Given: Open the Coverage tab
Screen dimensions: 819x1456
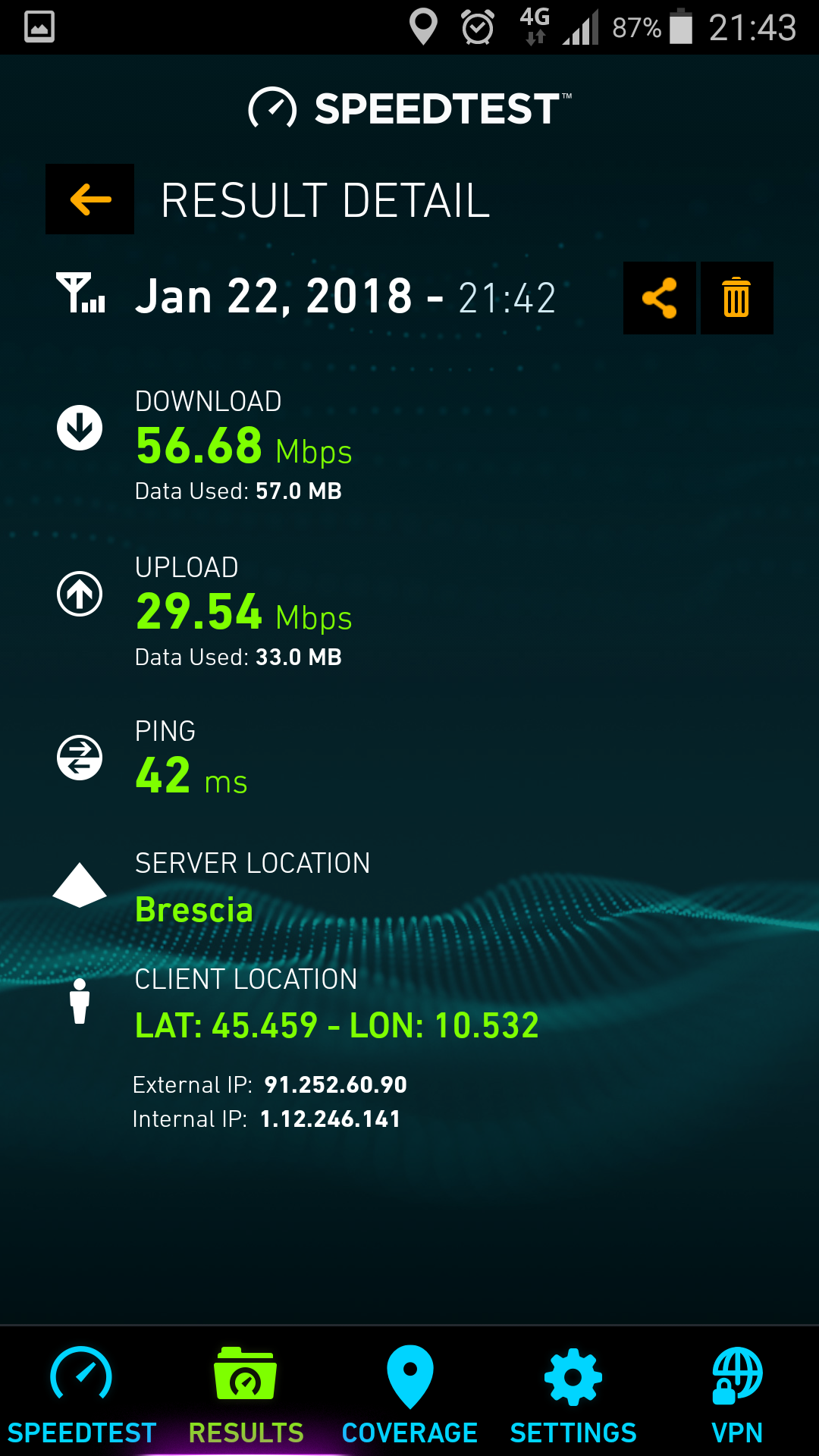Looking at the screenshot, I should (409, 1394).
